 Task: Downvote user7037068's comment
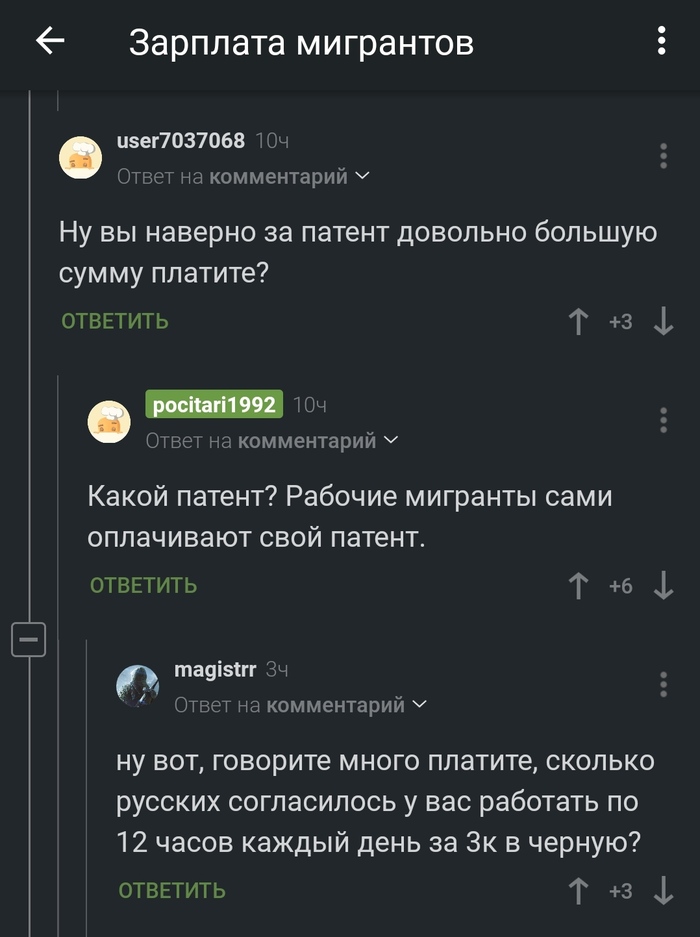(663, 321)
